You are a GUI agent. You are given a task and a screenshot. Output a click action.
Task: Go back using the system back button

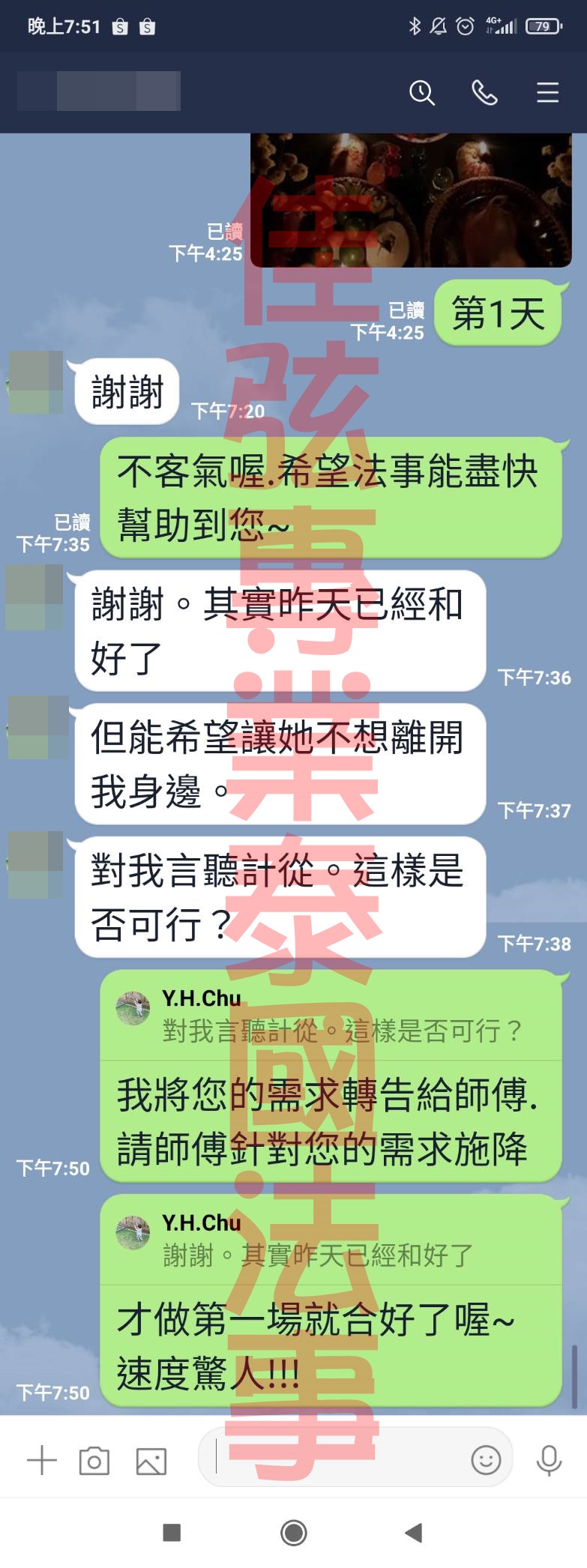point(413,1533)
